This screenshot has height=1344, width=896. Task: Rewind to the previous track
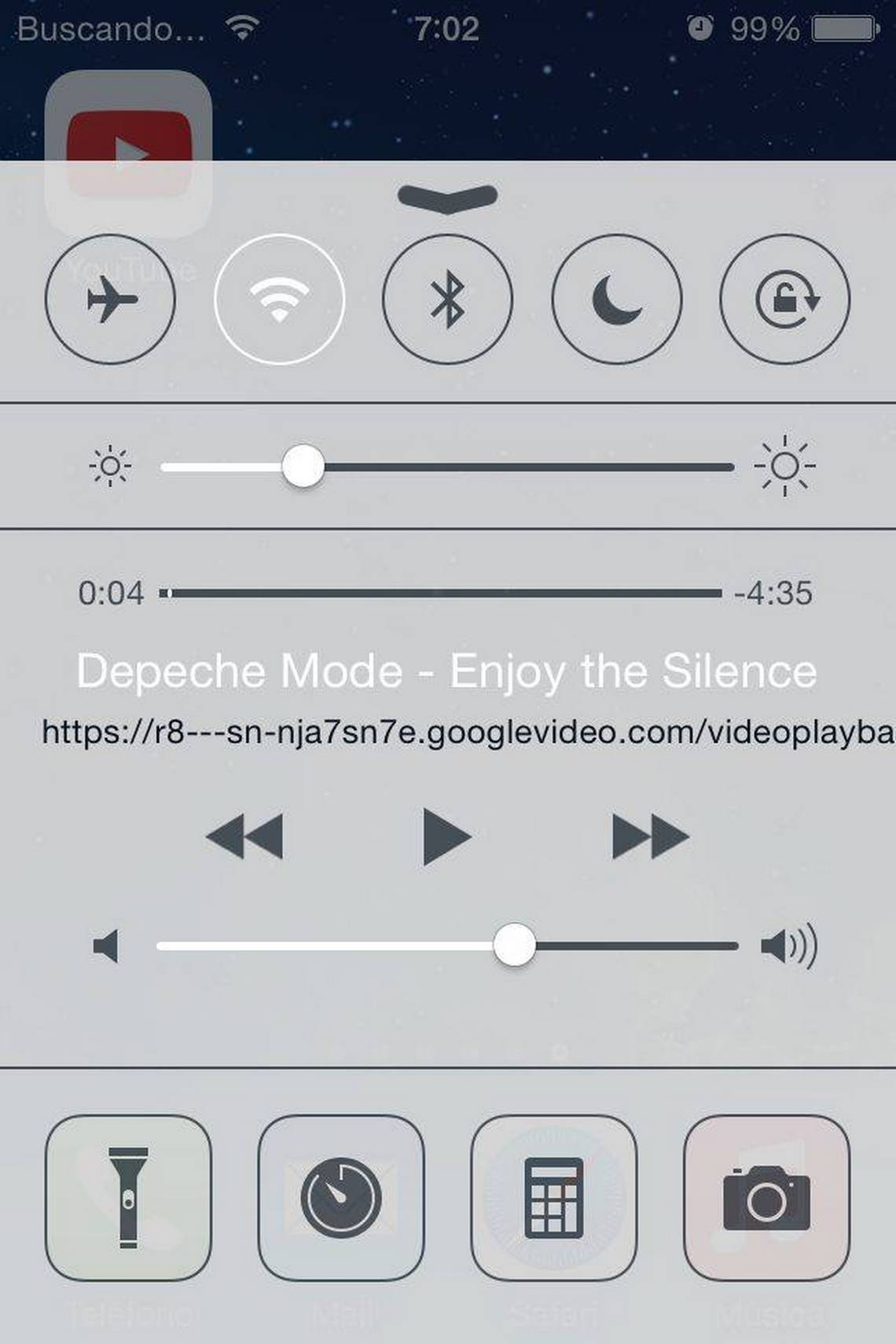[244, 836]
